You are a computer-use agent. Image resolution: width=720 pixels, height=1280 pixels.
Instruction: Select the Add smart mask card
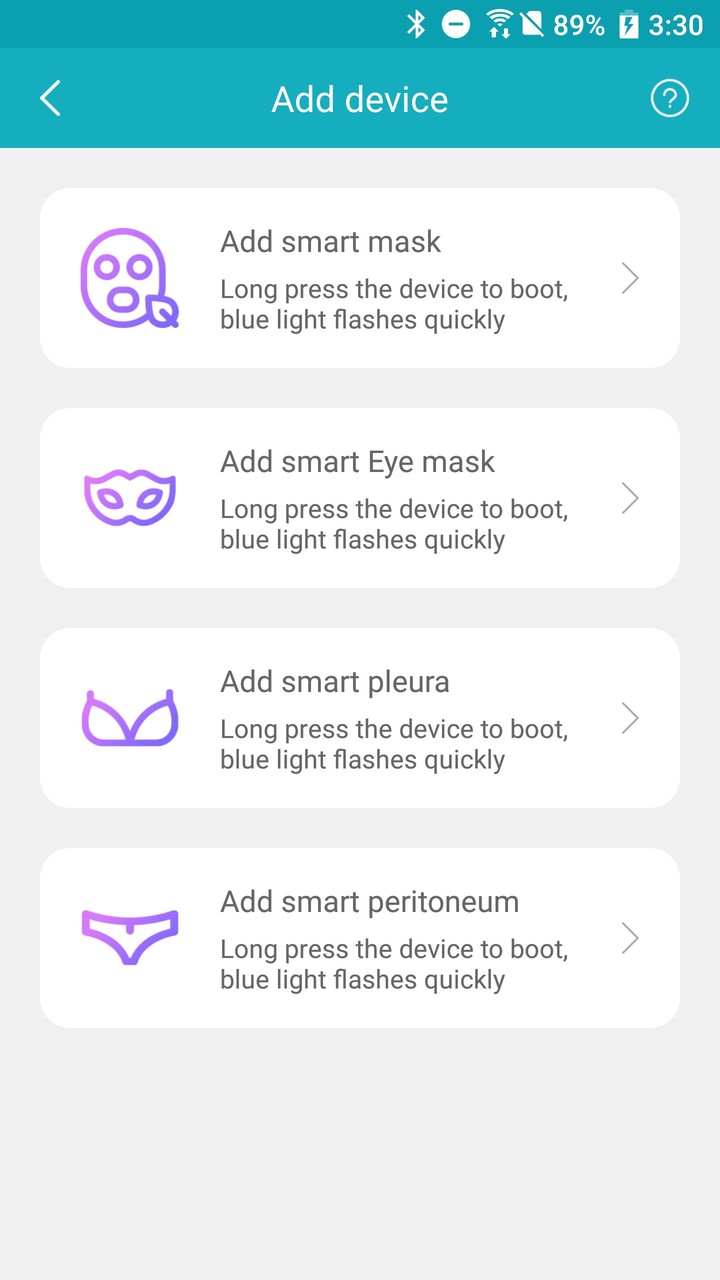coord(360,278)
